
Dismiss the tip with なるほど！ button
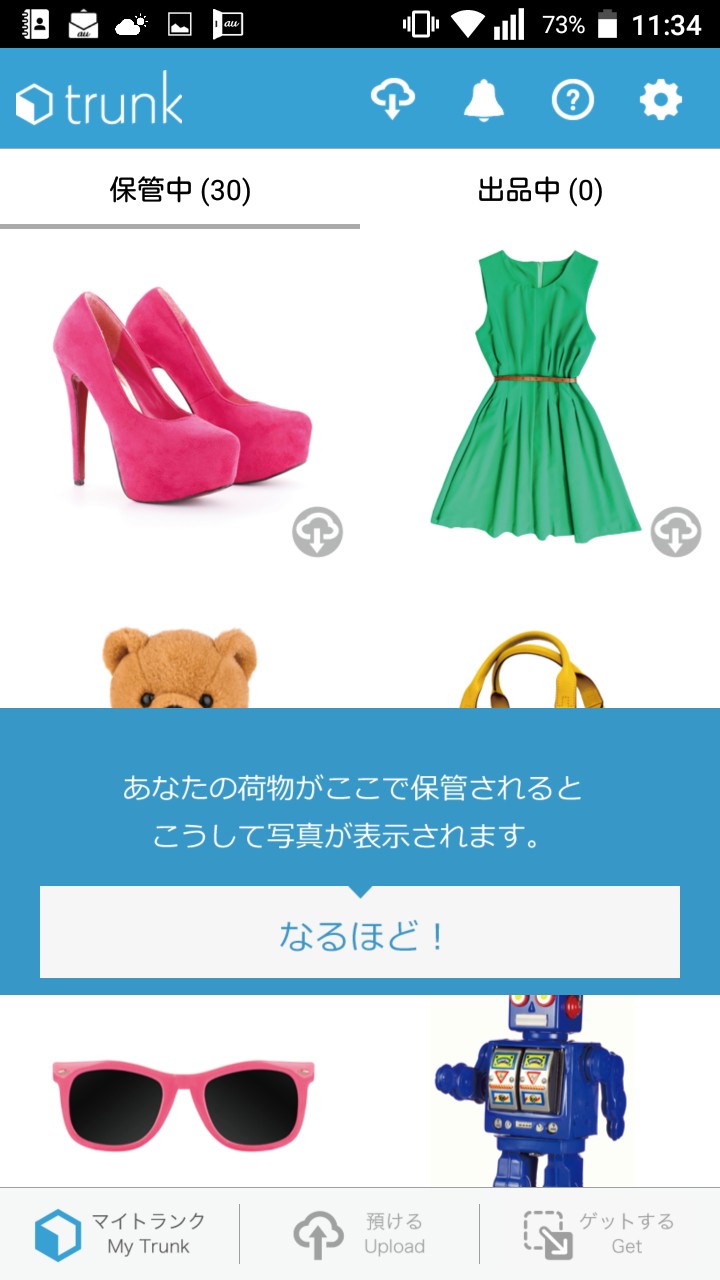click(360, 935)
